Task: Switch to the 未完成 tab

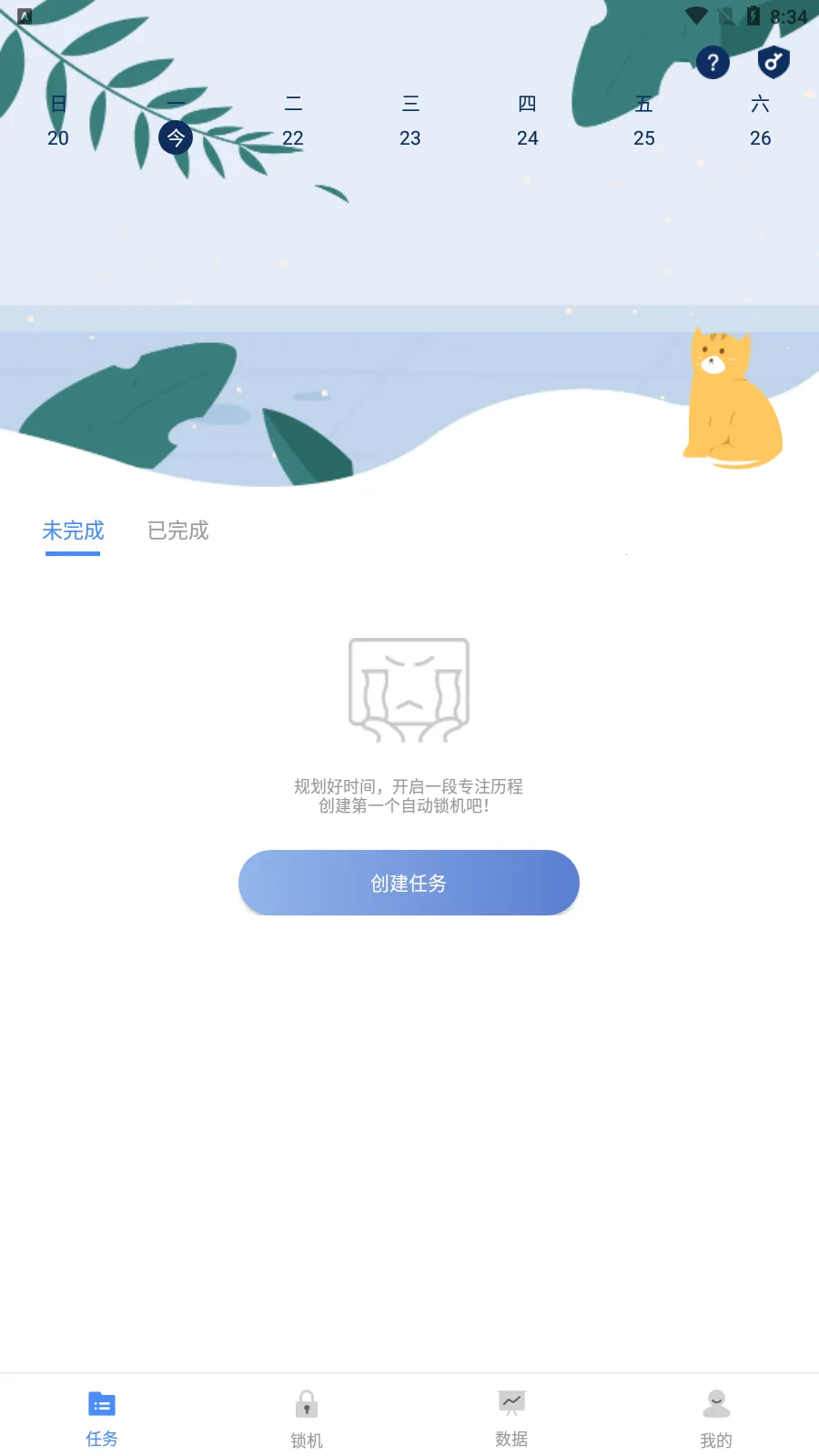Action: [x=73, y=531]
